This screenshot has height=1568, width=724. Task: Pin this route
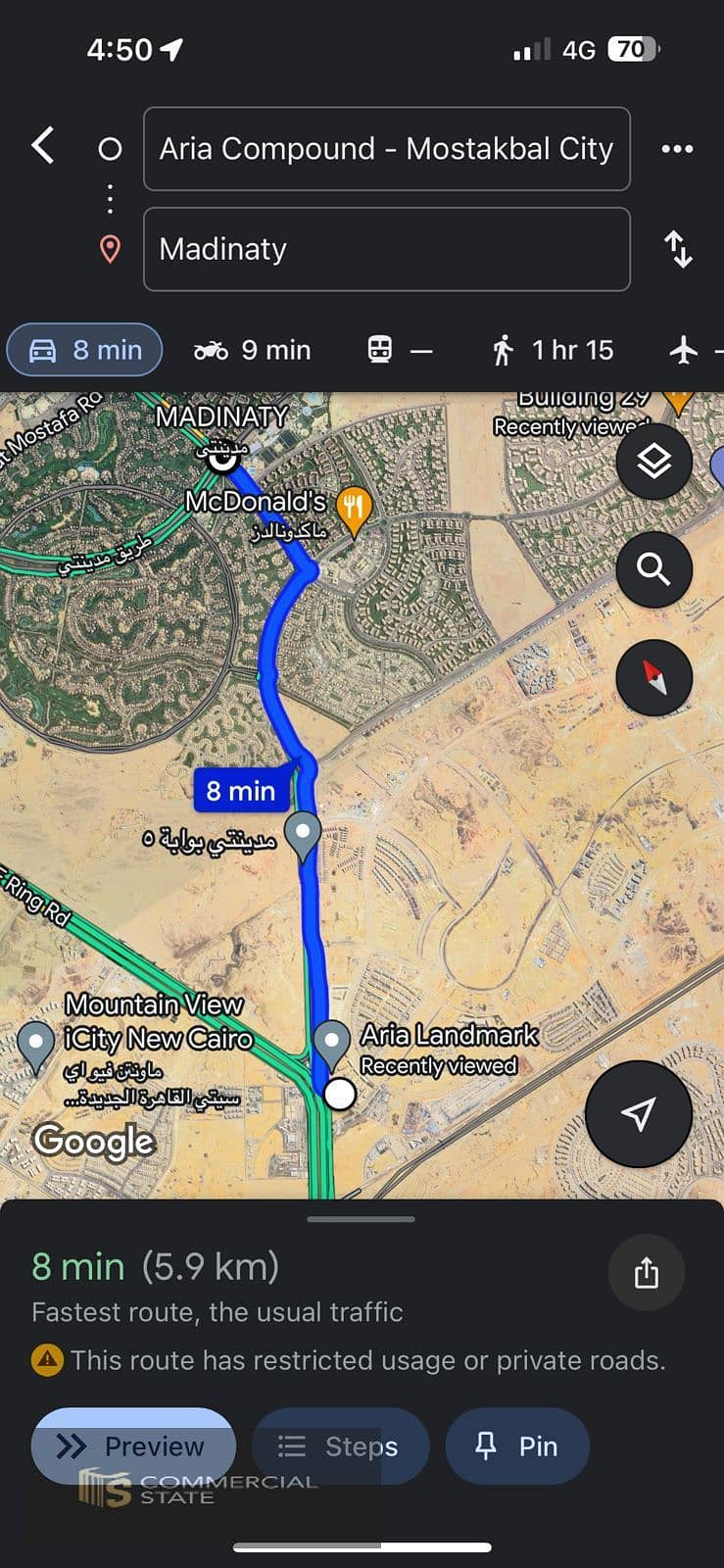click(x=517, y=1445)
